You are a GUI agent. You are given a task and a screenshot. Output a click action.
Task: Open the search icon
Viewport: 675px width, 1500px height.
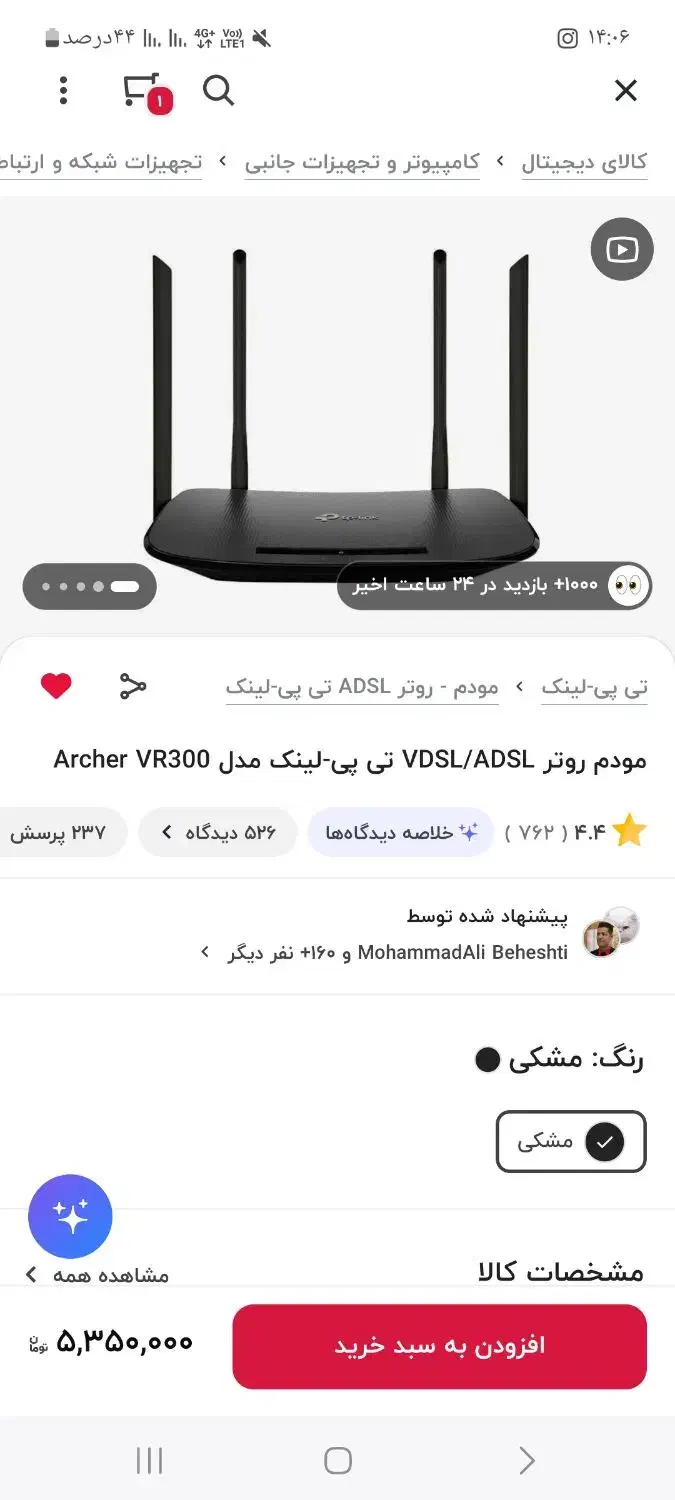(218, 91)
